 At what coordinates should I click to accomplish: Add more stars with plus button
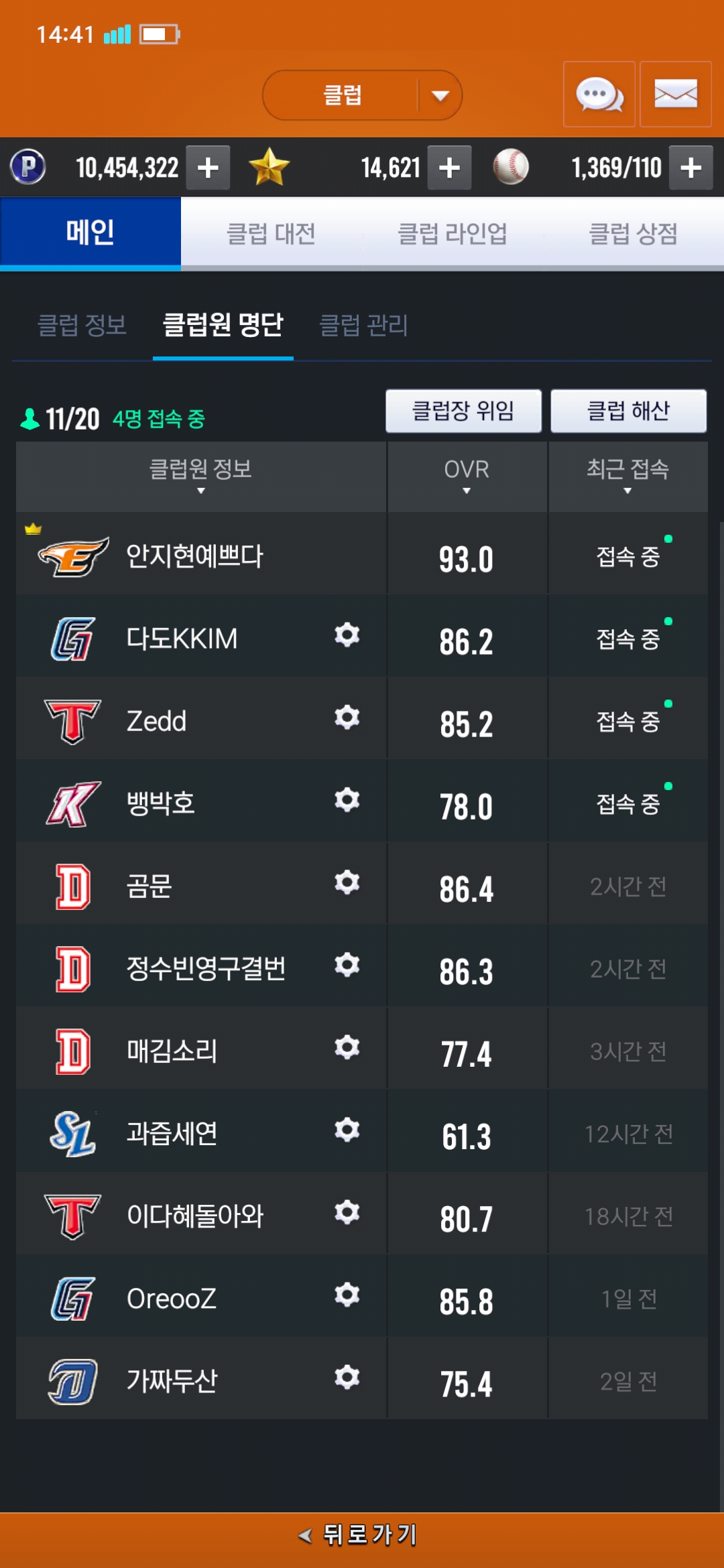coord(449,168)
